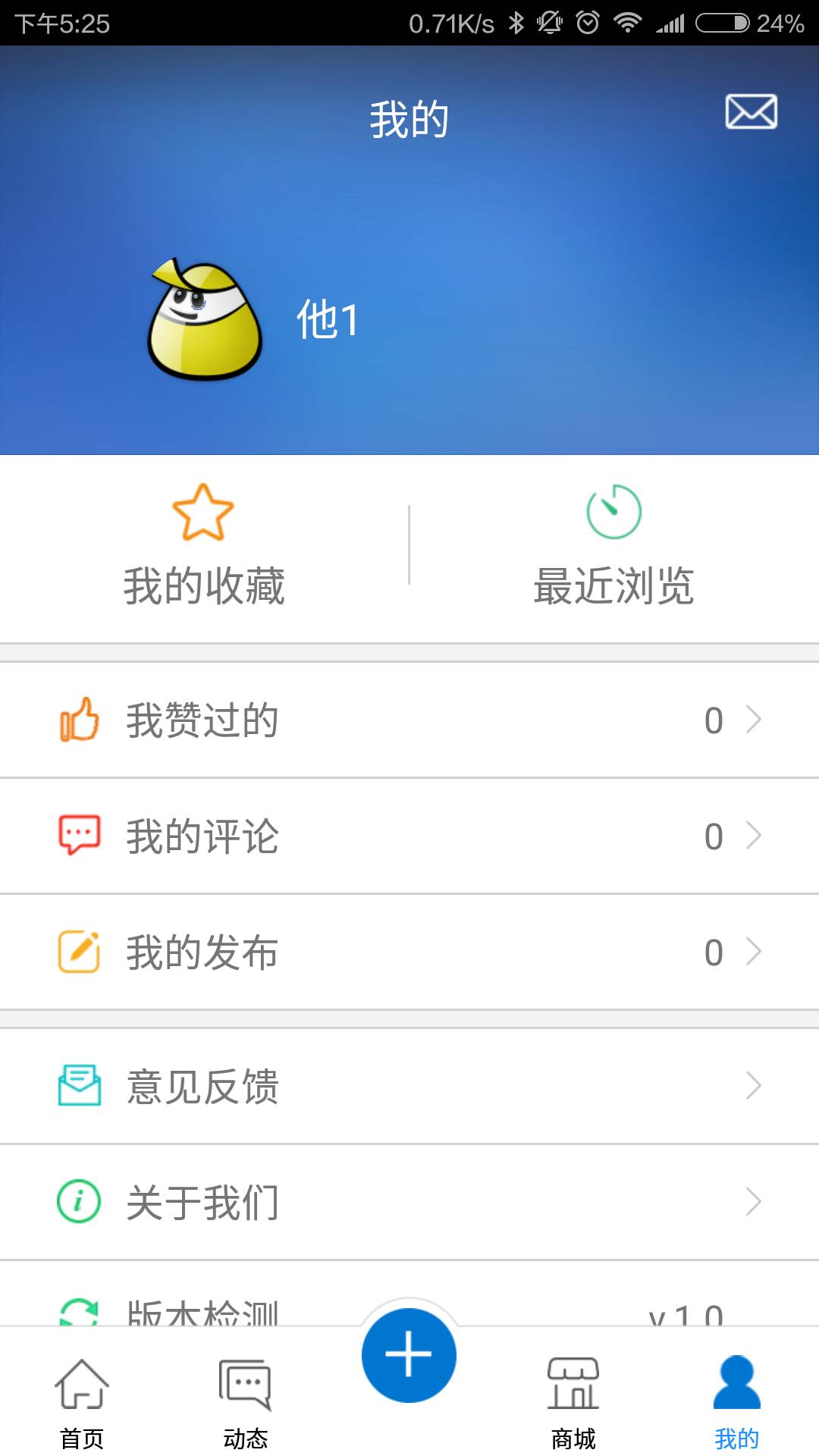
Task: Expand the 意见反馈 row chevron
Action: (x=752, y=1086)
